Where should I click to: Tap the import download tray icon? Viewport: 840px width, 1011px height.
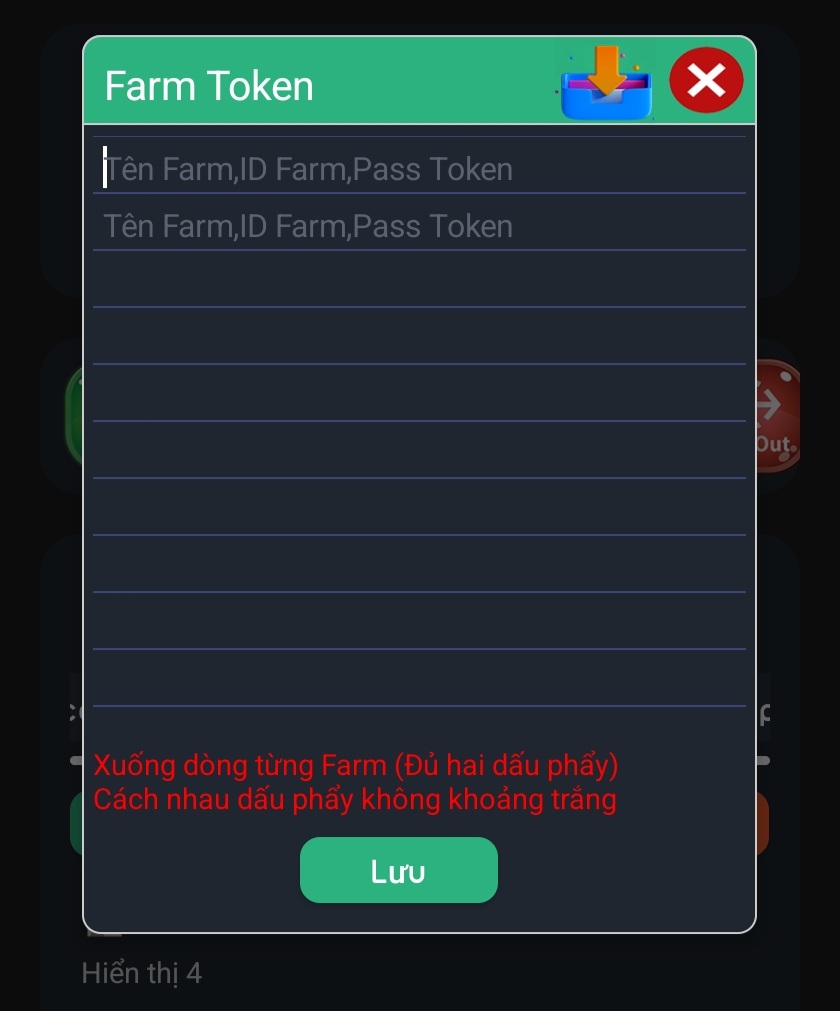click(x=605, y=84)
